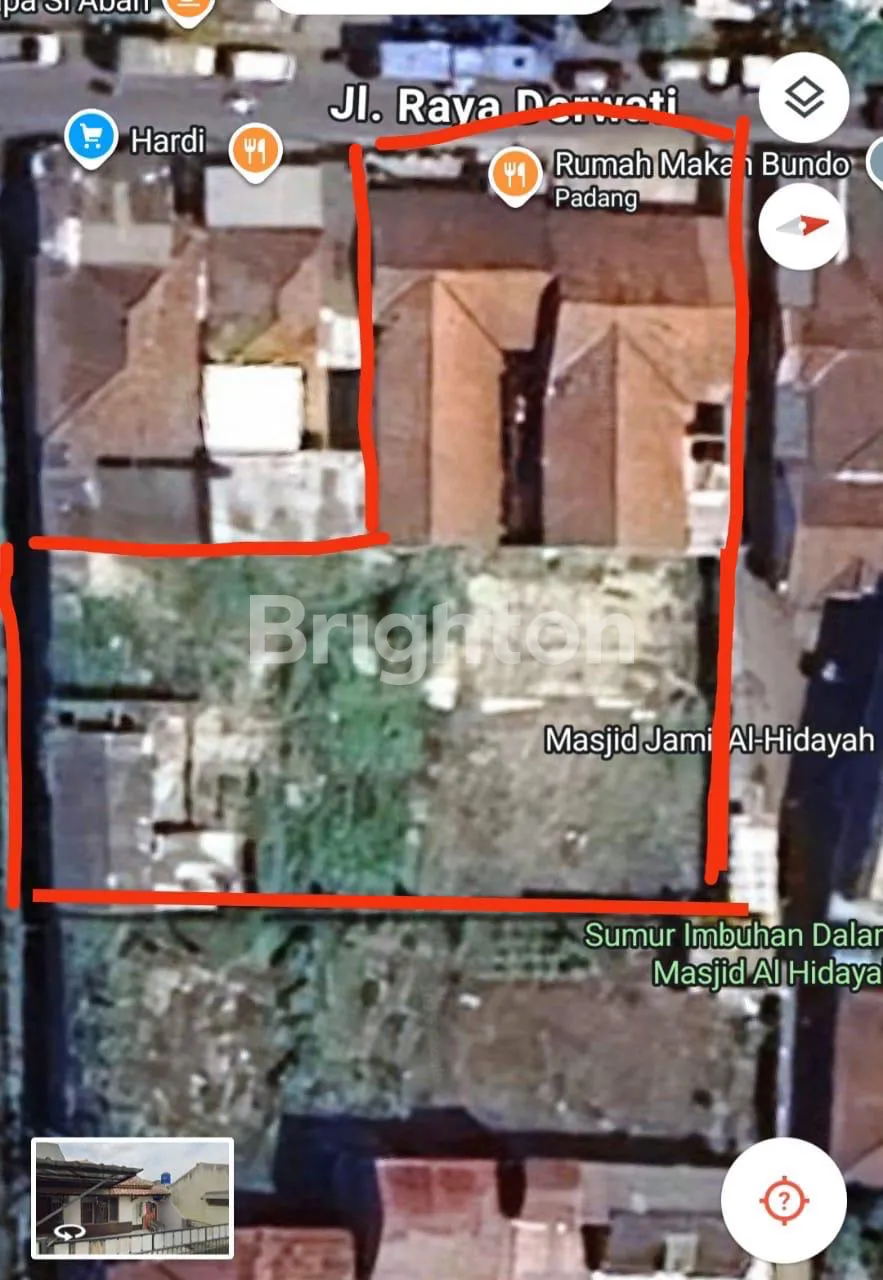Image resolution: width=883 pixels, height=1280 pixels.
Task: Open the Street View preview thumbnail
Action: coord(133,1198)
